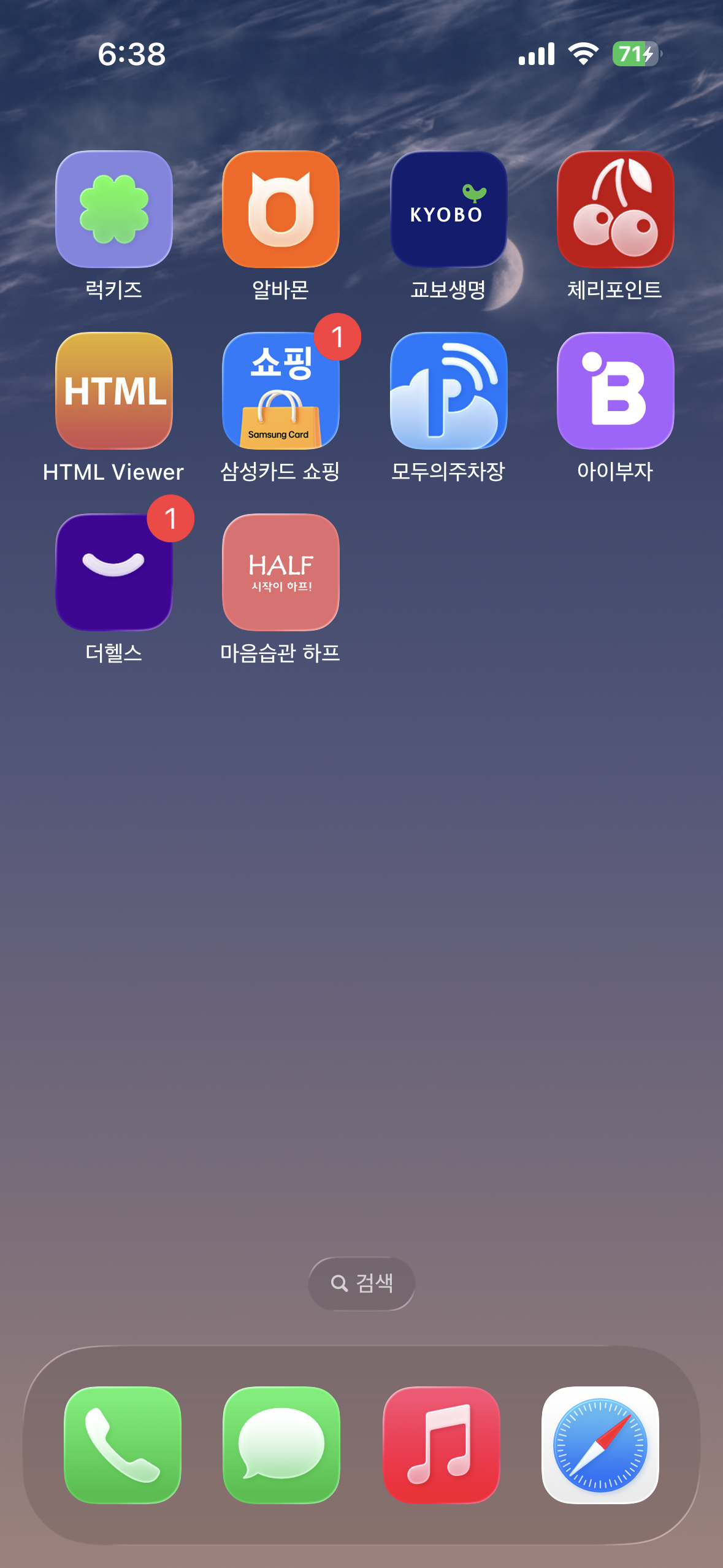Open Safari browser from dock

pyautogui.click(x=600, y=1445)
